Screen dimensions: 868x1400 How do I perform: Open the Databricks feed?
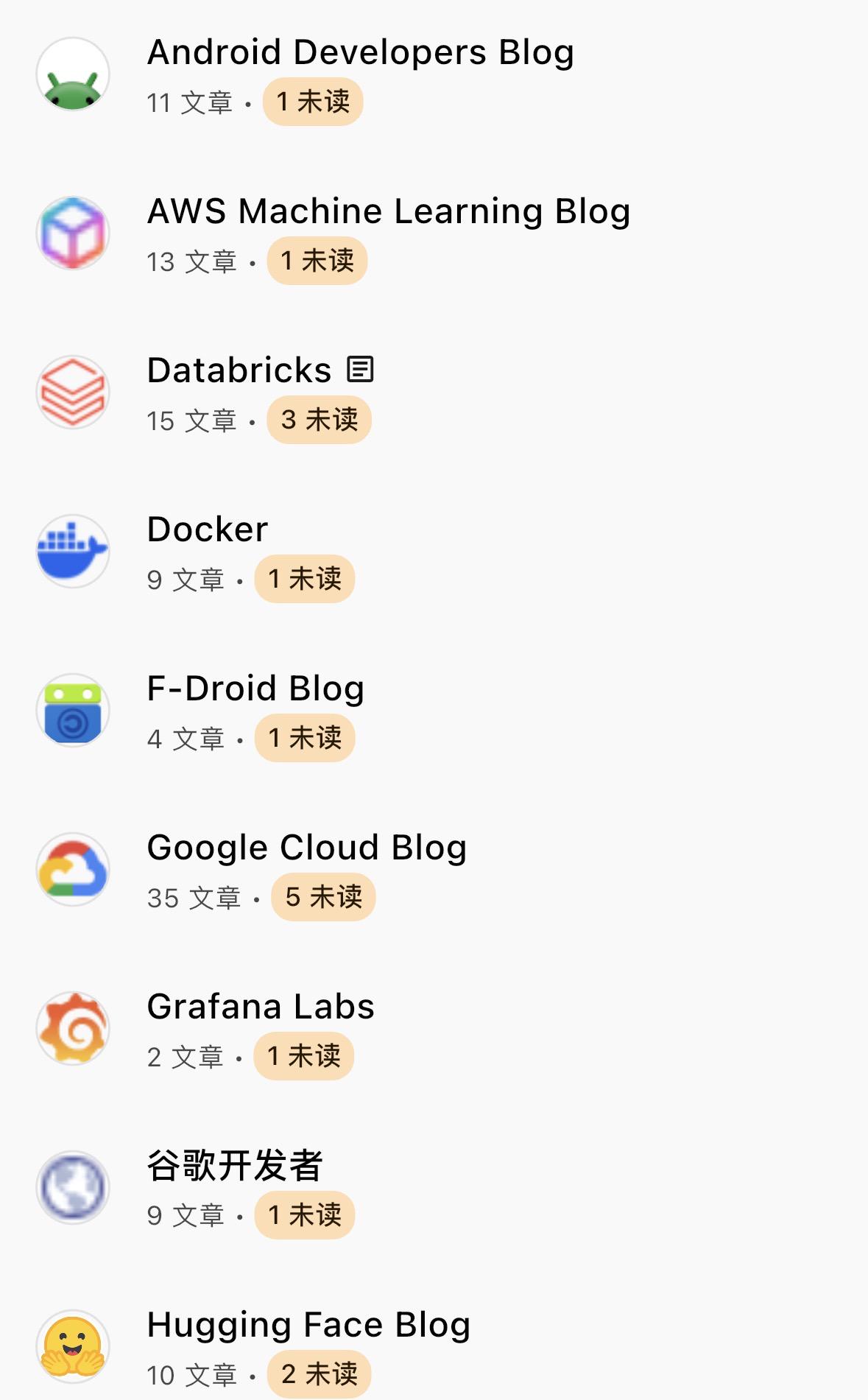239,371
